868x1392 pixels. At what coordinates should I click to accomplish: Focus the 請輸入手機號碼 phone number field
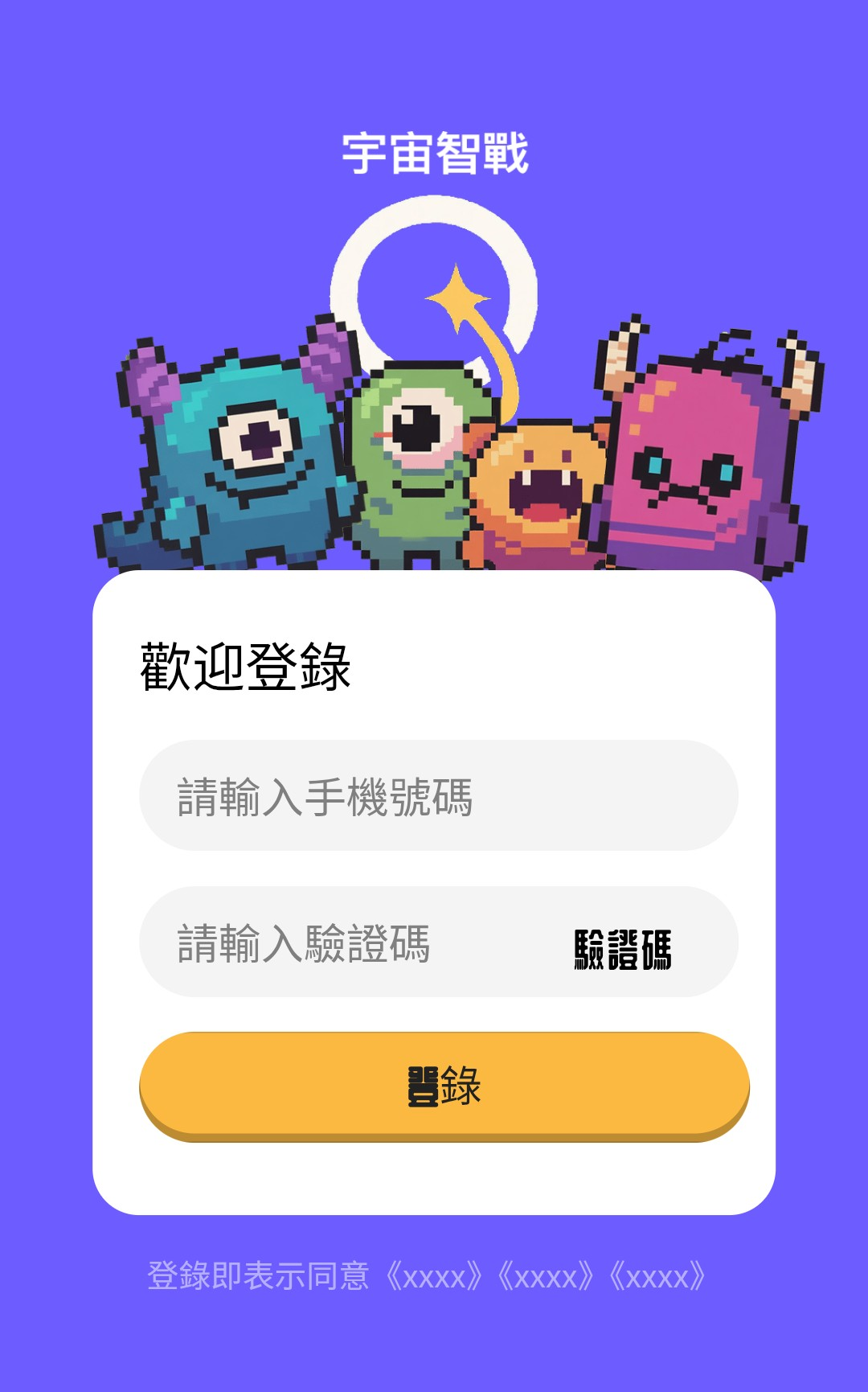coord(438,796)
